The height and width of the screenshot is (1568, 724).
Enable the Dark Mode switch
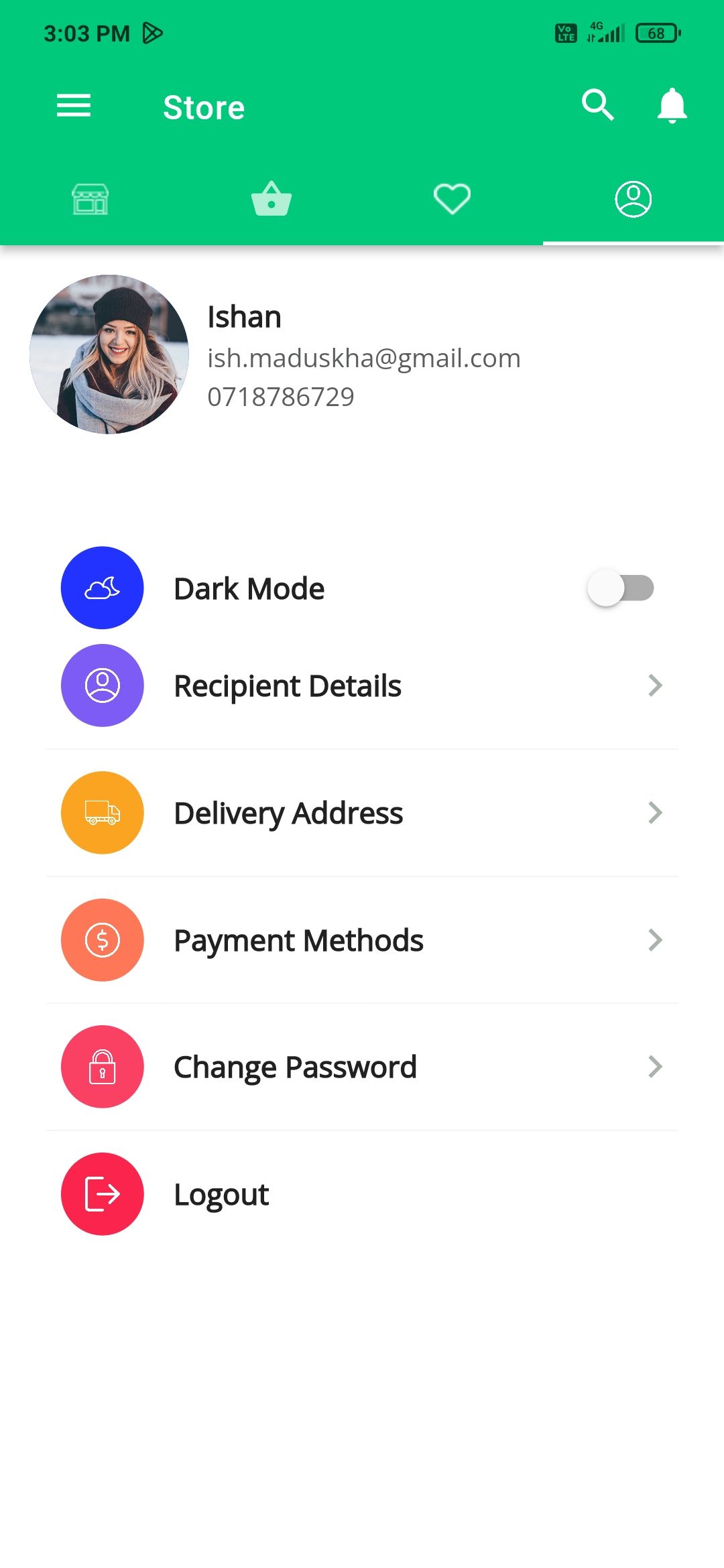621,588
